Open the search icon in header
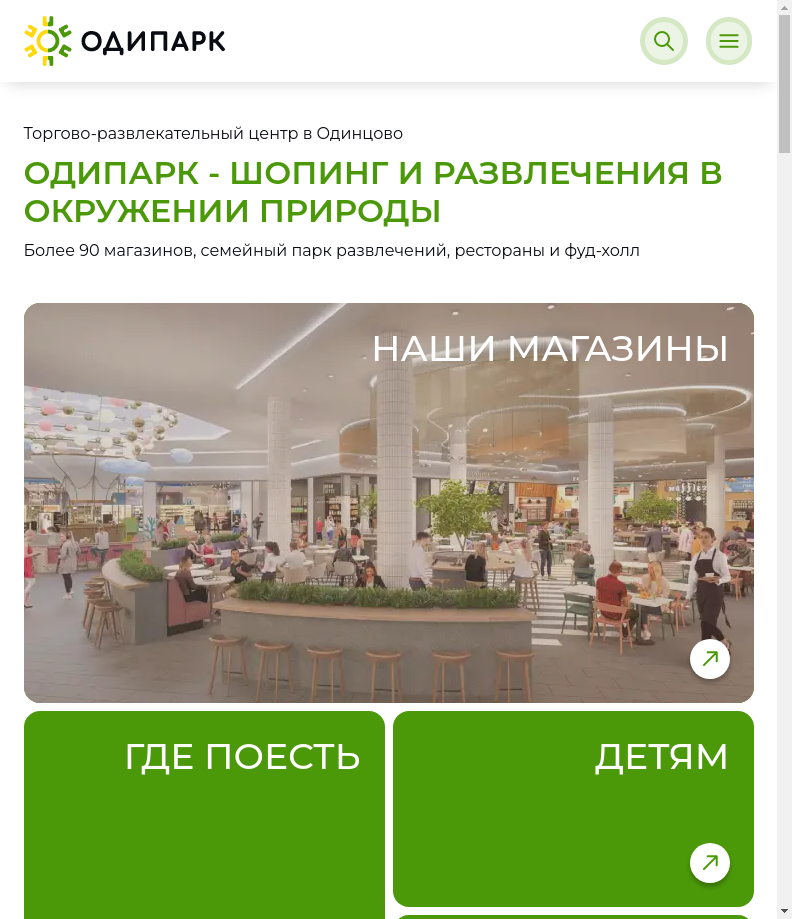792x919 pixels. pos(664,41)
